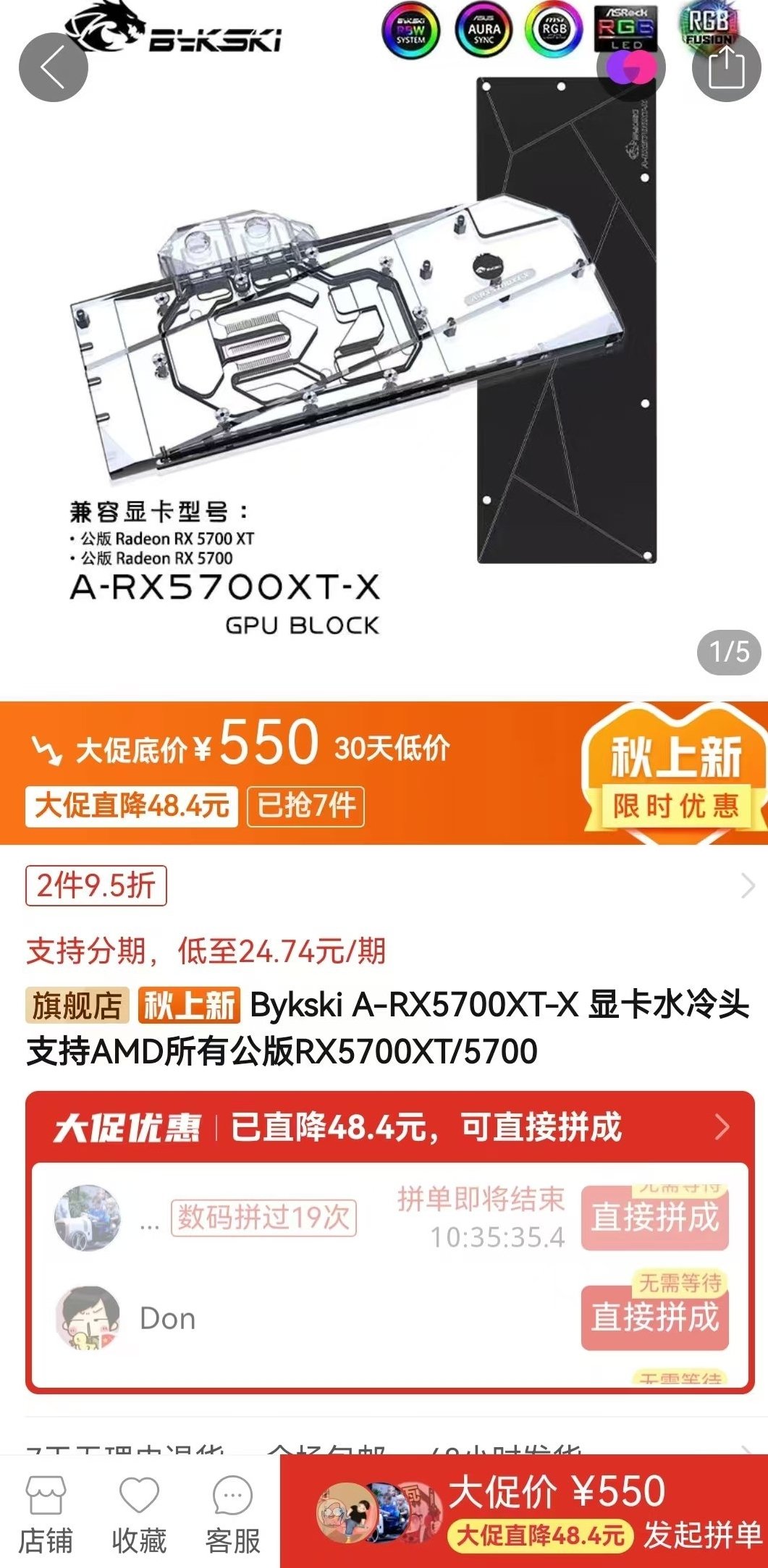Open the 店铺 store page
Image resolution: width=768 pixels, height=1568 pixels.
46,1511
